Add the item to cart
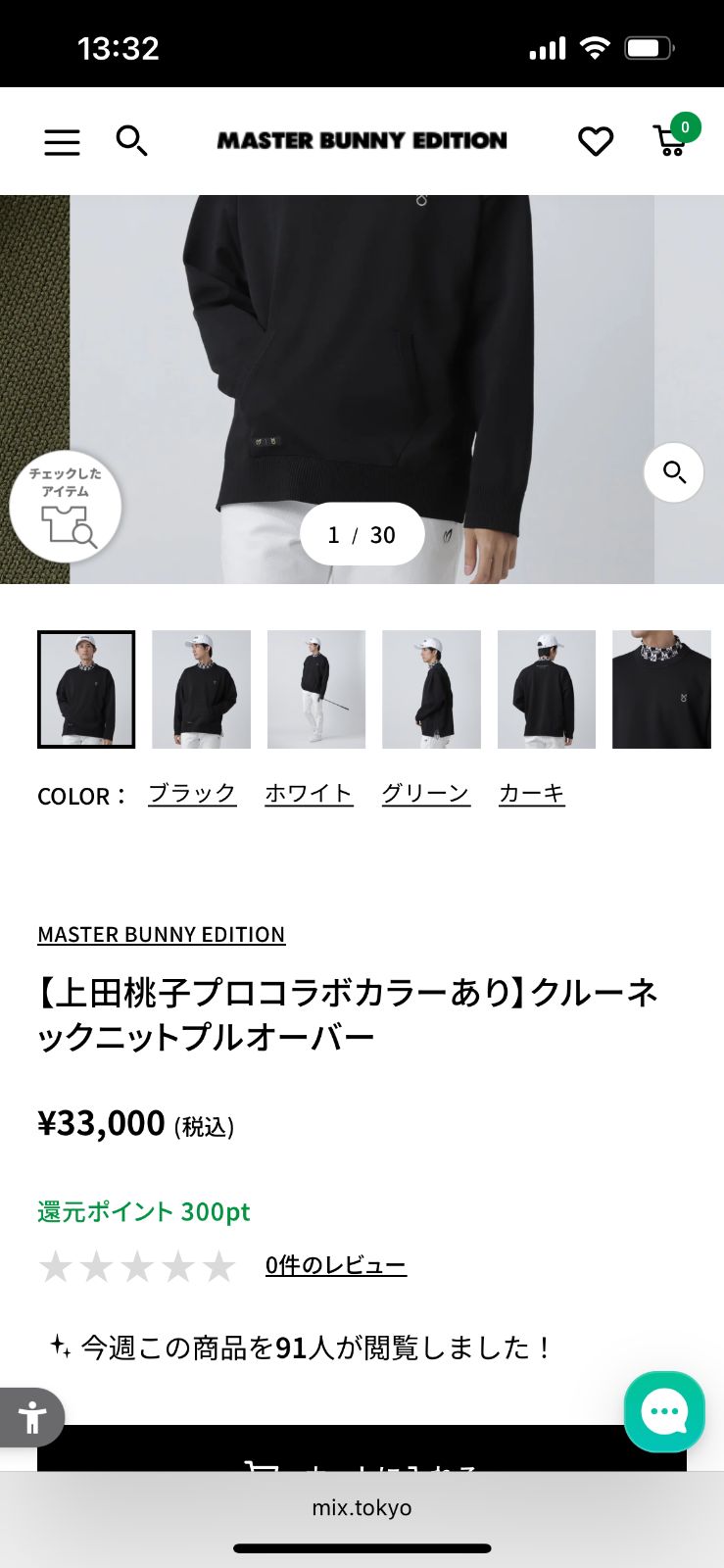 click(362, 1450)
